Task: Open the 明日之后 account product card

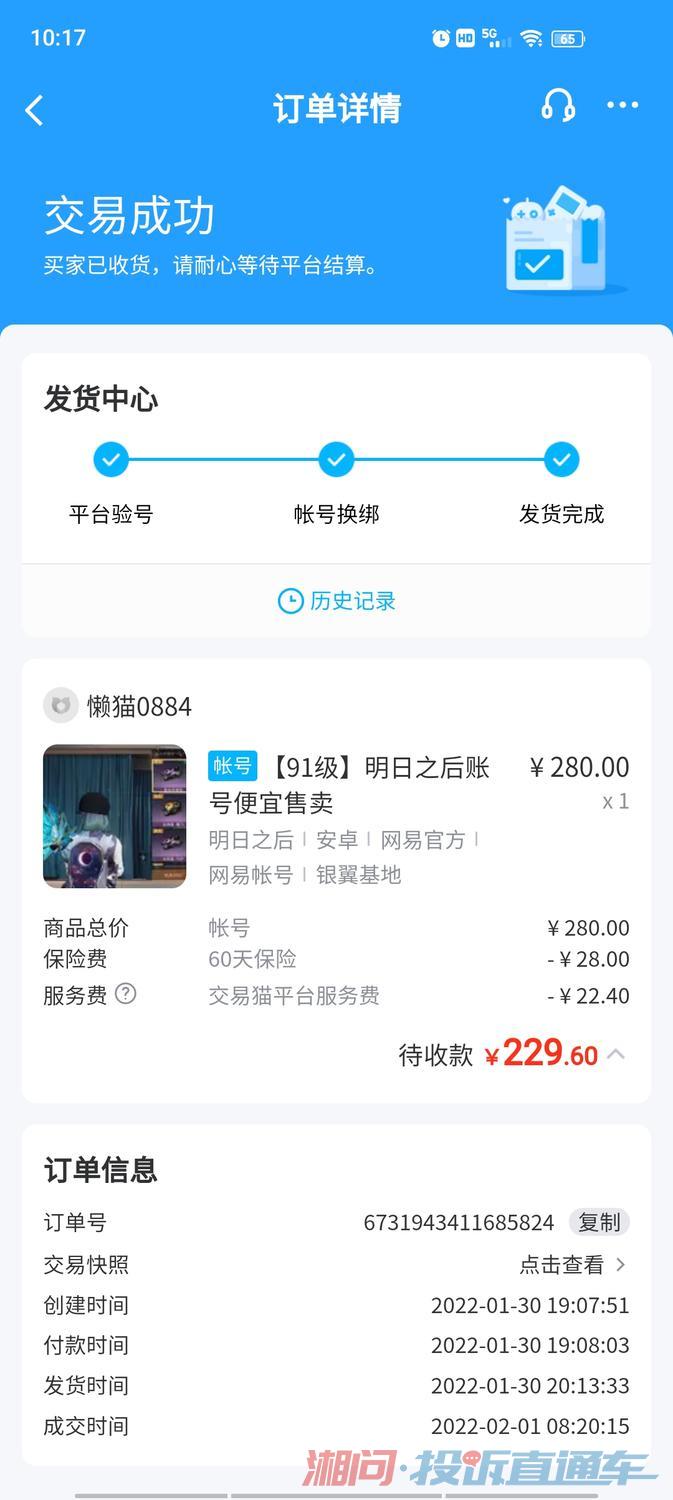Action: [x=336, y=817]
